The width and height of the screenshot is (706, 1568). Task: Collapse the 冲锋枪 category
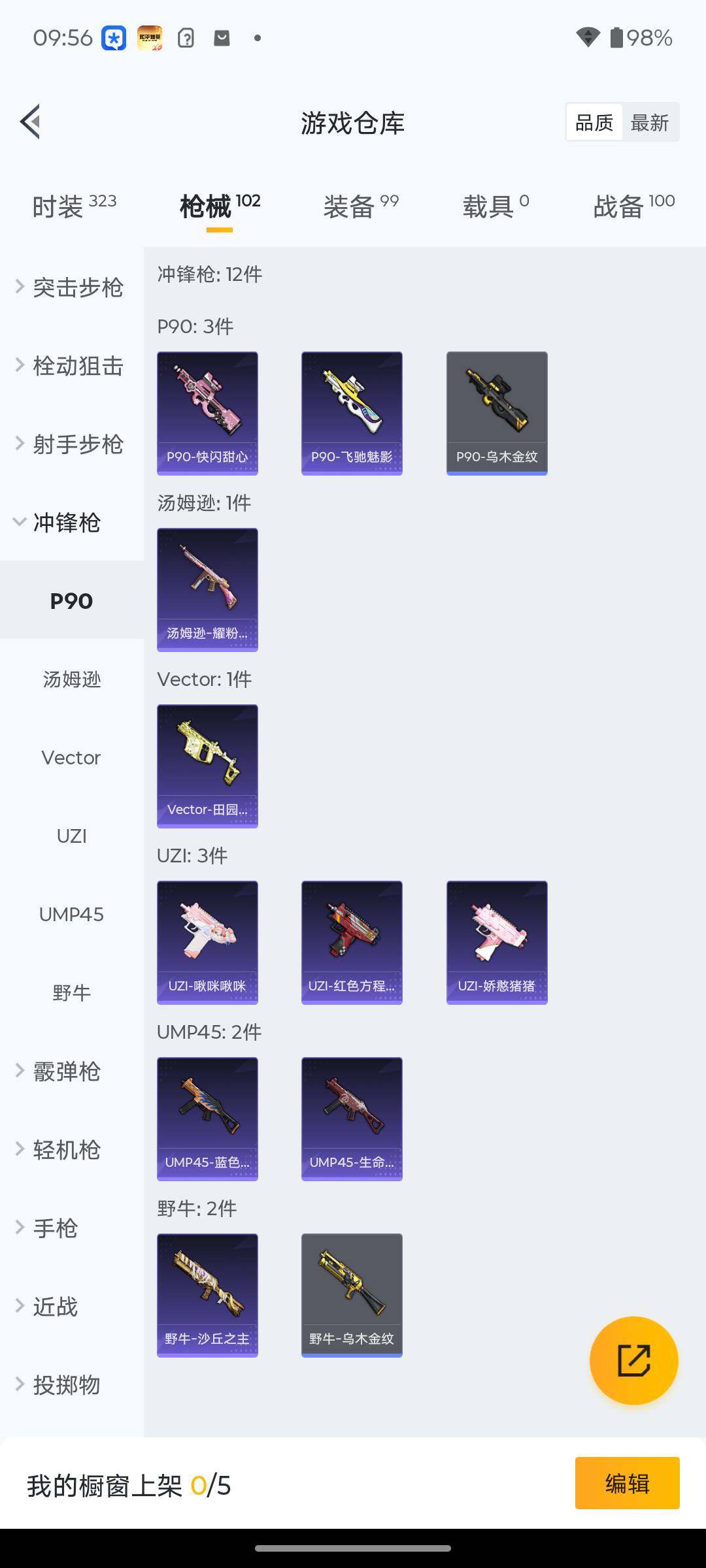(65, 523)
